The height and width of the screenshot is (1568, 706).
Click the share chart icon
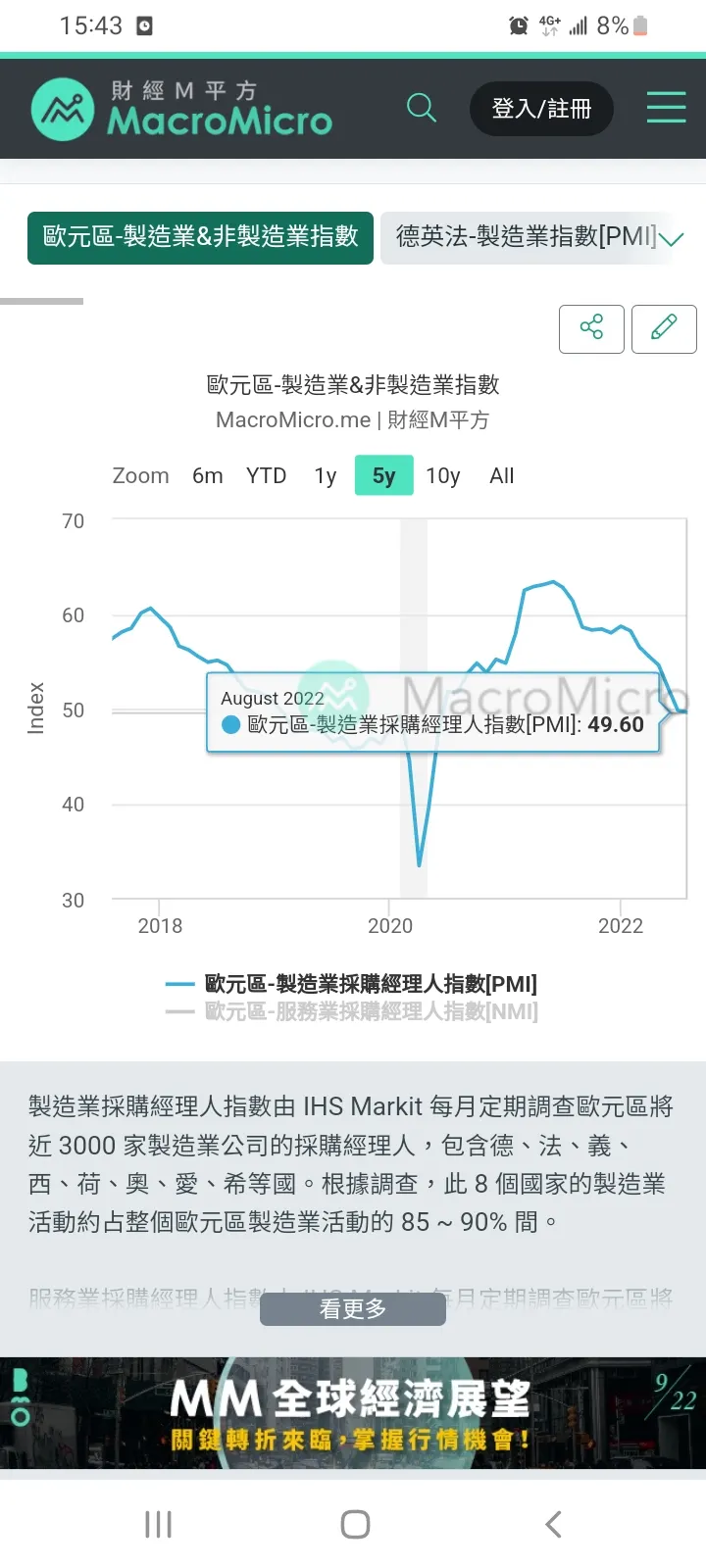pyautogui.click(x=591, y=329)
